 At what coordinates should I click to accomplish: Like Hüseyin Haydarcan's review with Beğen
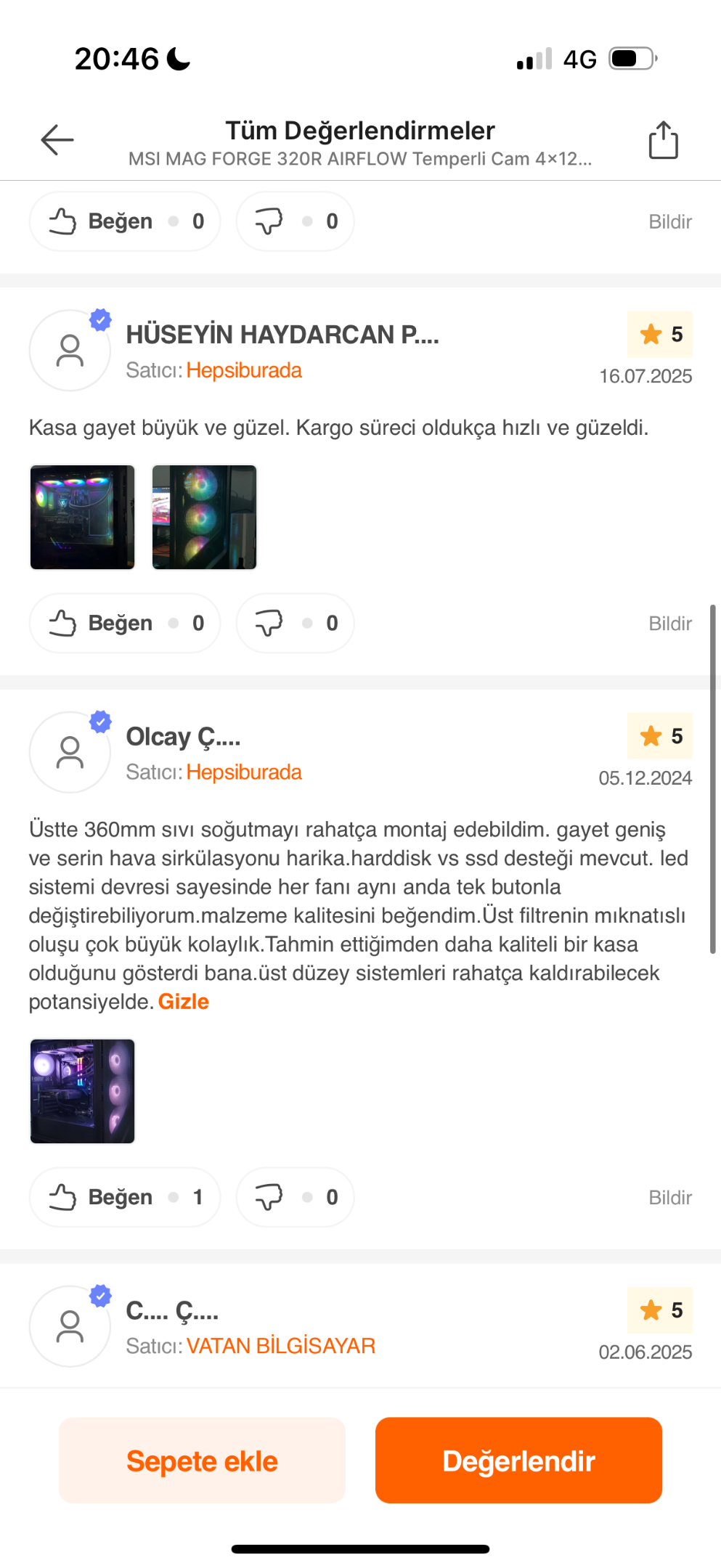(125, 623)
